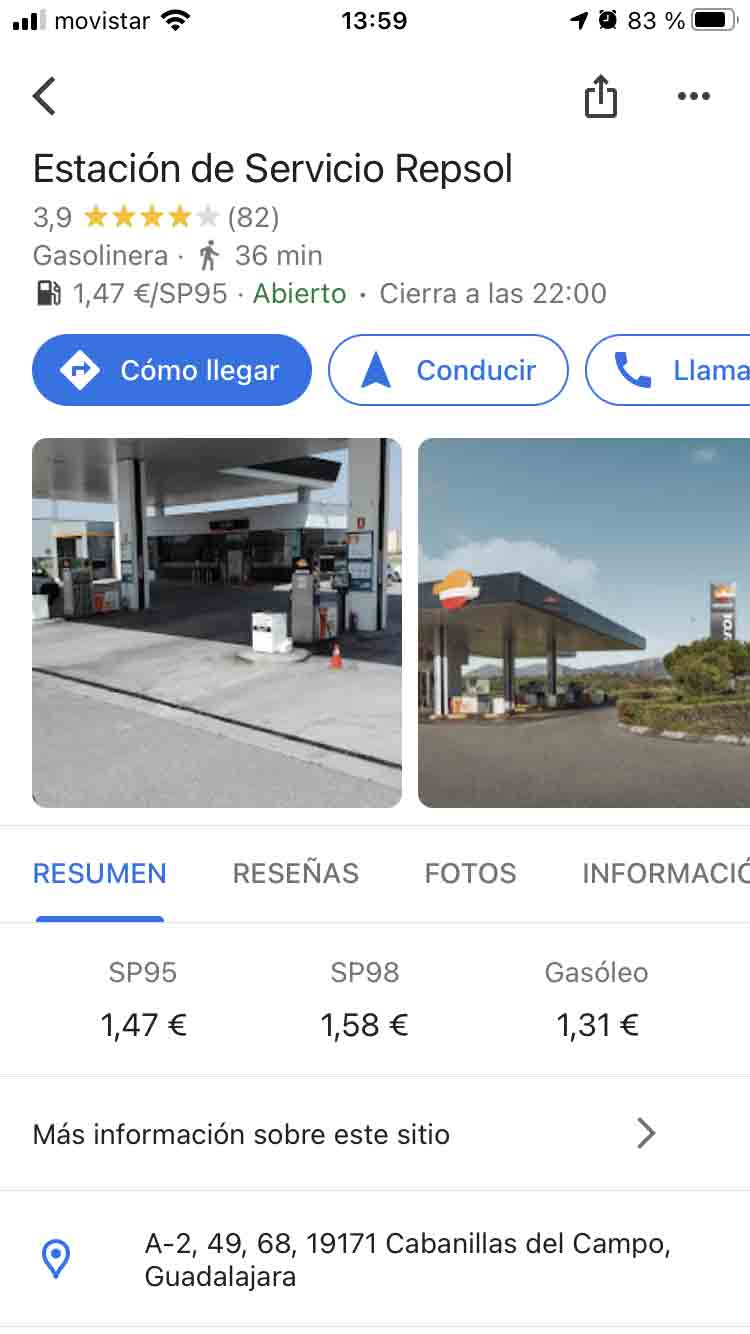Go back using the arrow icon
Screen dimensions: 750x1334
pyautogui.click(x=45, y=96)
